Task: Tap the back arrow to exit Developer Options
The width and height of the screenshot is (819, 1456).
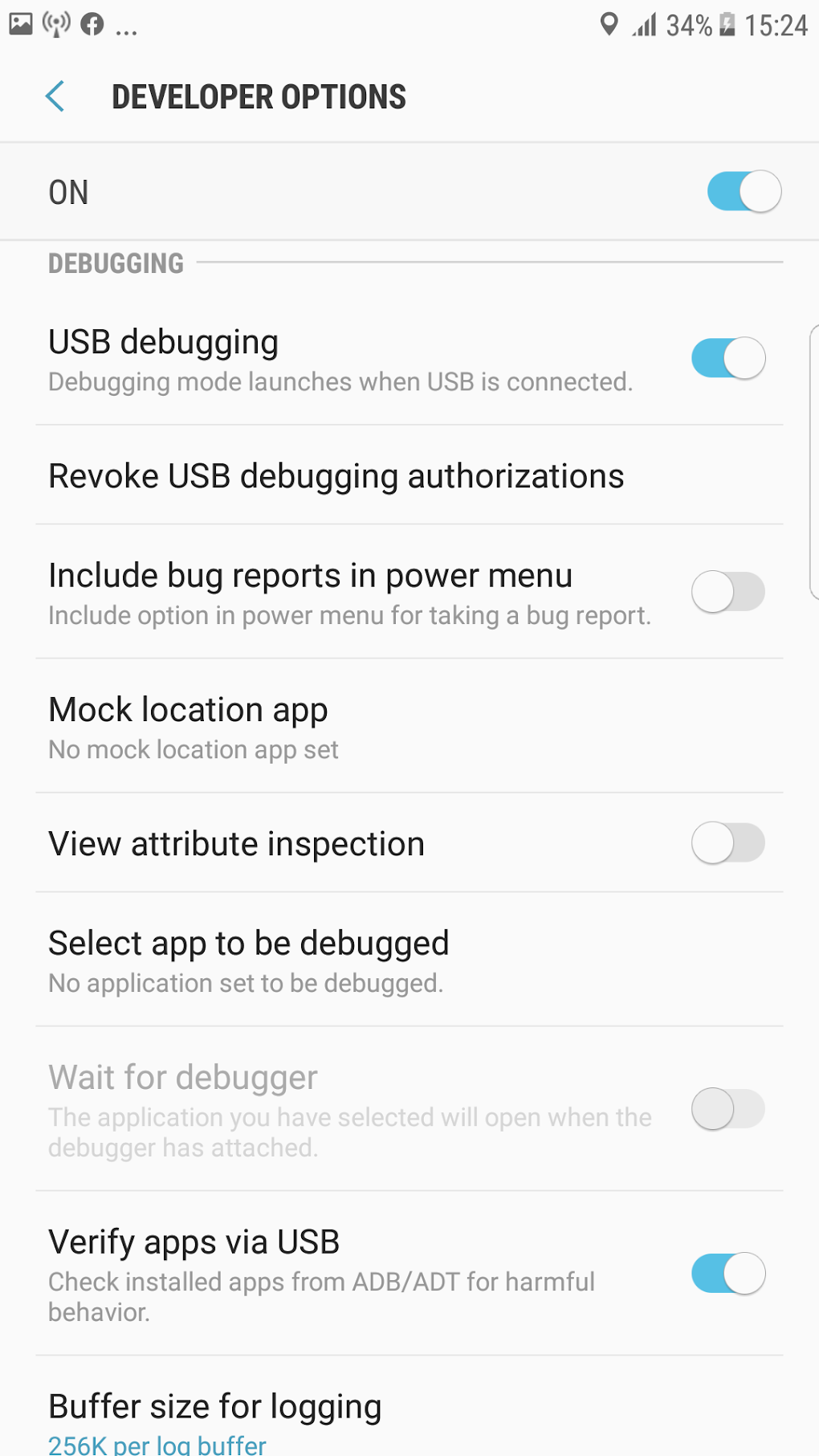Action: point(54,96)
